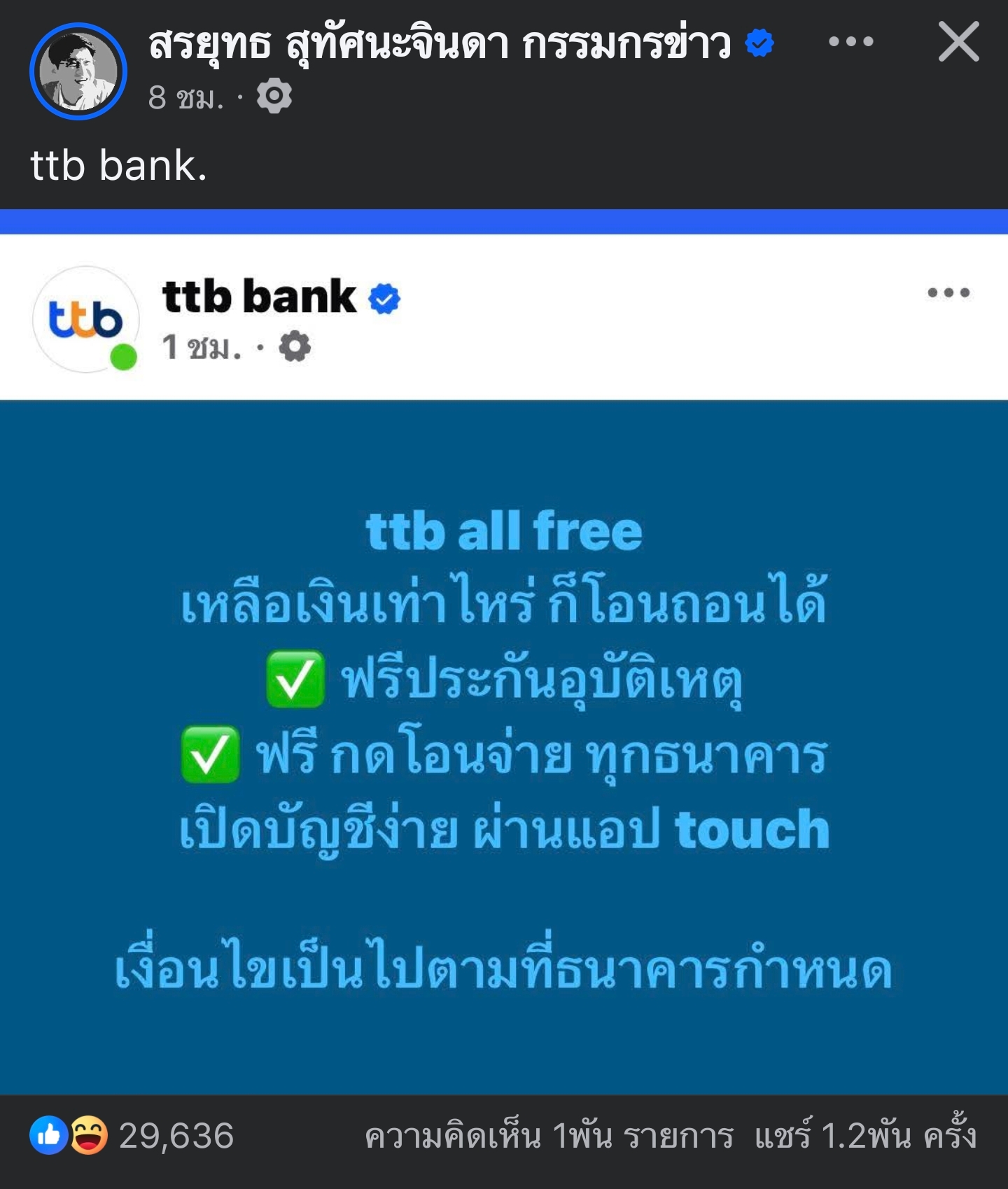See the 1.2พัน shares list
1008x1189 pixels.
(x=865, y=1136)
